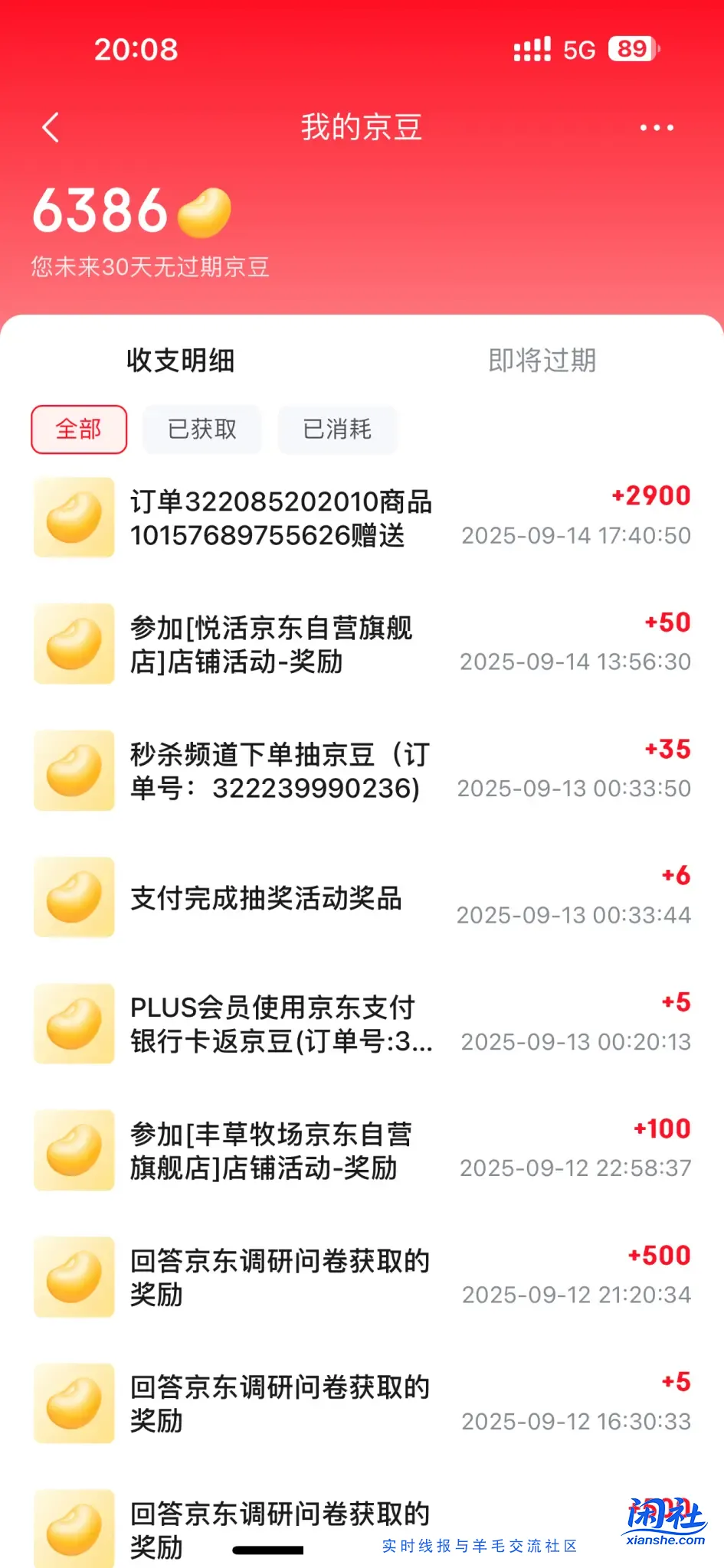The width and height of the screenshot is (724, 1568).
Task: Select the 已获取 filter
Action: click(x=201, y=430)
